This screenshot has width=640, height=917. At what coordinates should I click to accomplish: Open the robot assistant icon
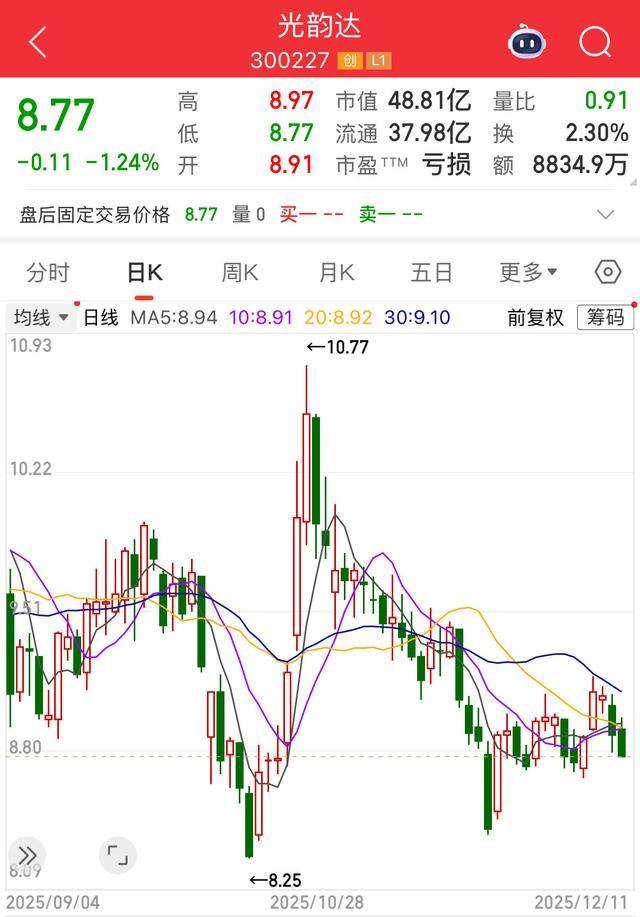coord(527,42)
